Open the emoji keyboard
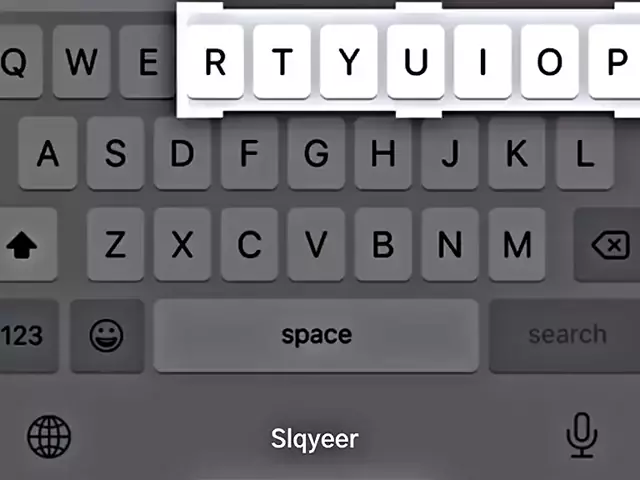The image size is (640, 480). pos(106,335)
